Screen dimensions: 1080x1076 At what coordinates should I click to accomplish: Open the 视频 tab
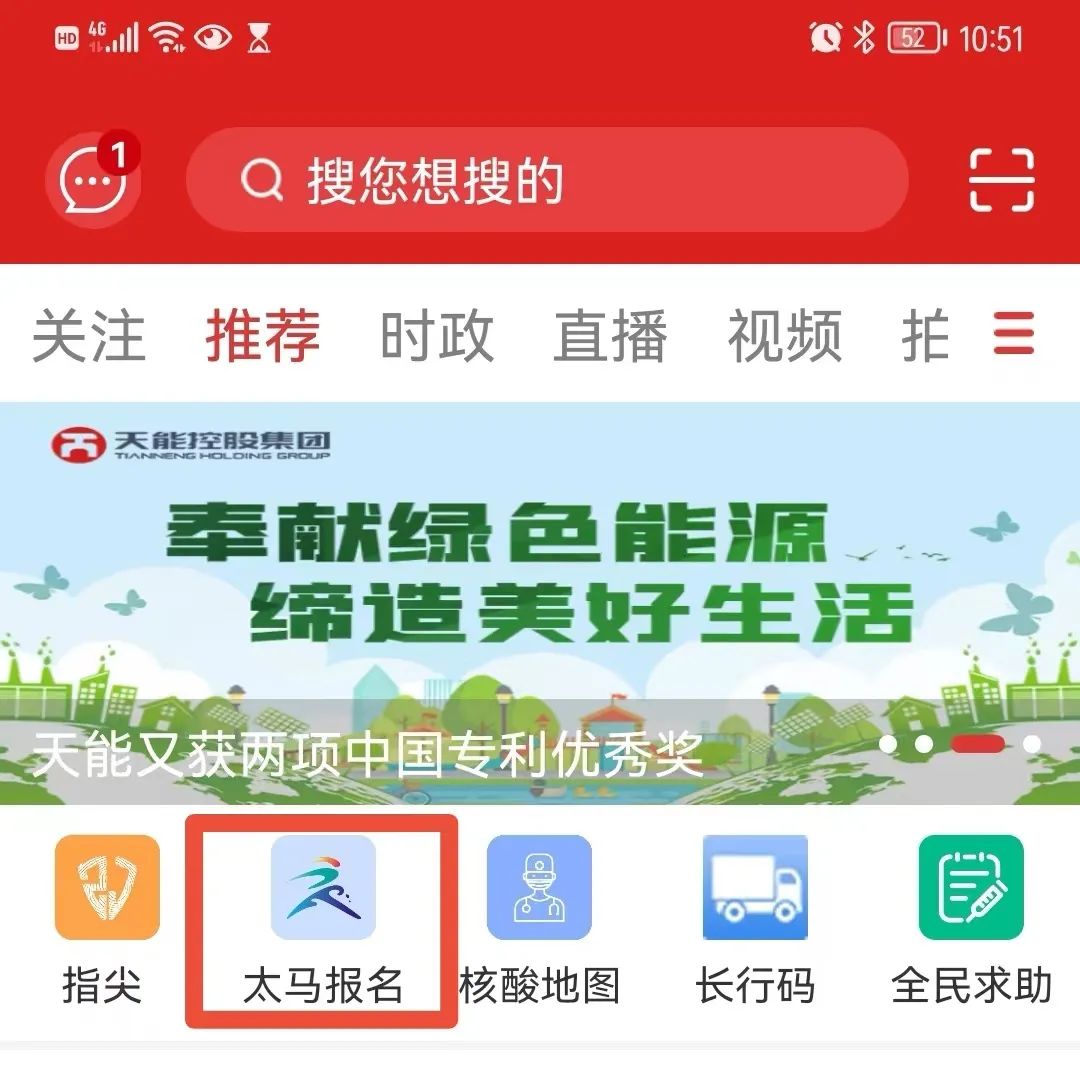point(784,335)
